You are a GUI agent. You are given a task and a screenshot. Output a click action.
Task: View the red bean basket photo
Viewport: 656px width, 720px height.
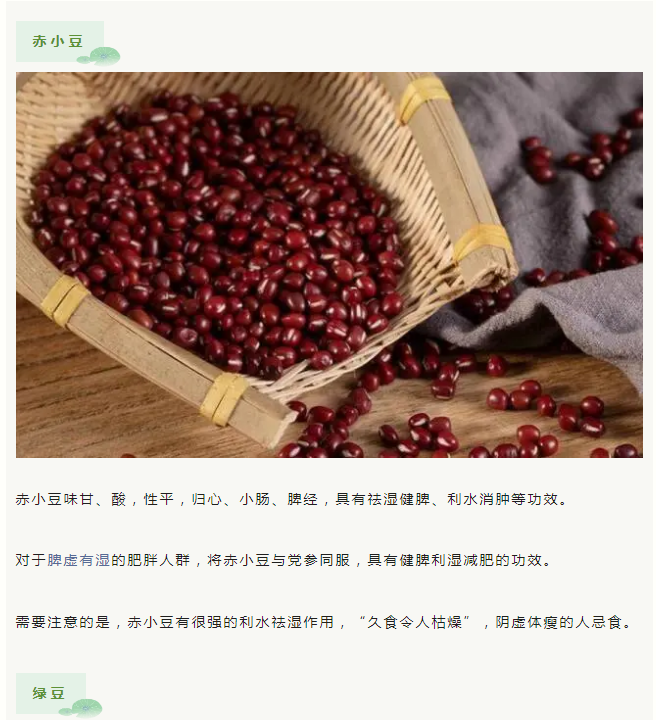[x=329, y=265]
